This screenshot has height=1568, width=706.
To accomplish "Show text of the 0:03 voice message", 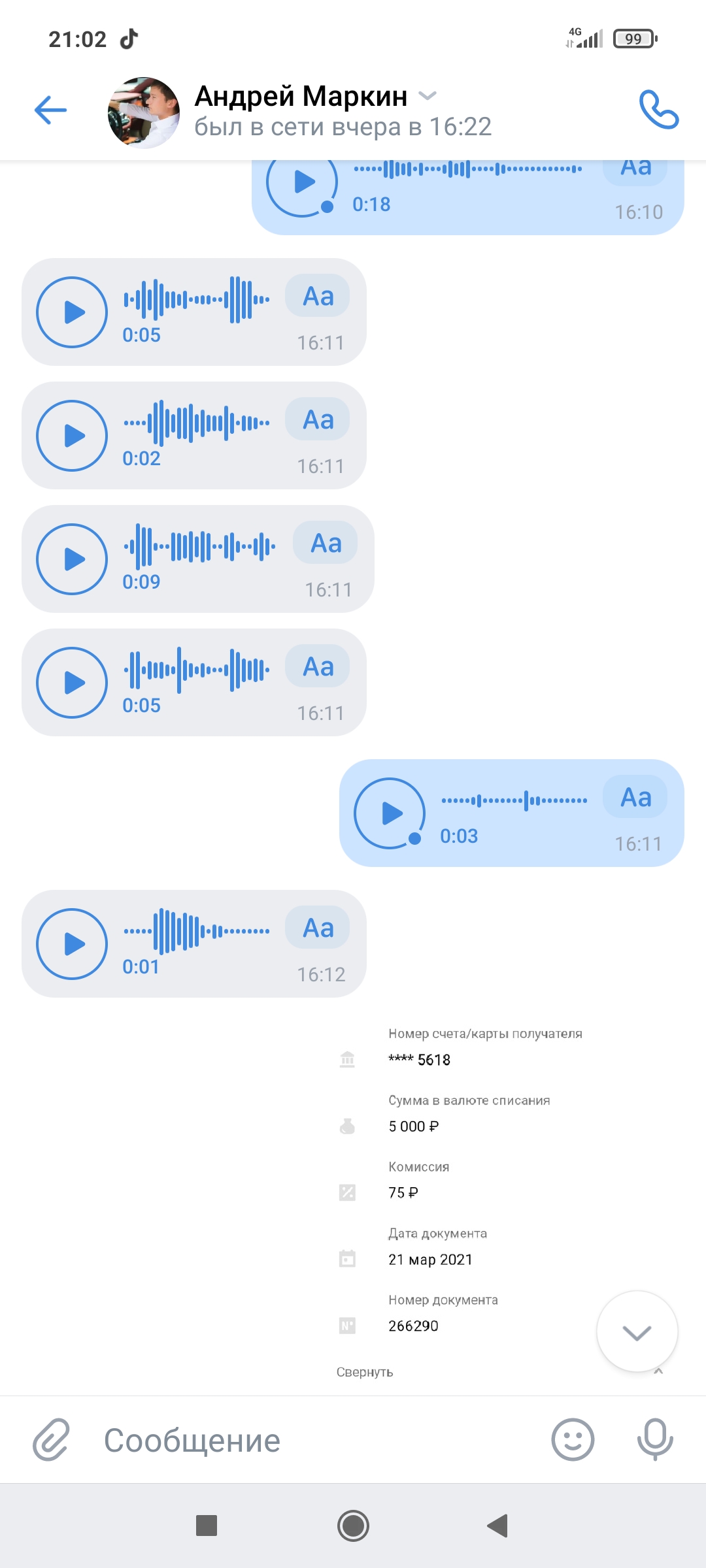I will coord(635,797).
